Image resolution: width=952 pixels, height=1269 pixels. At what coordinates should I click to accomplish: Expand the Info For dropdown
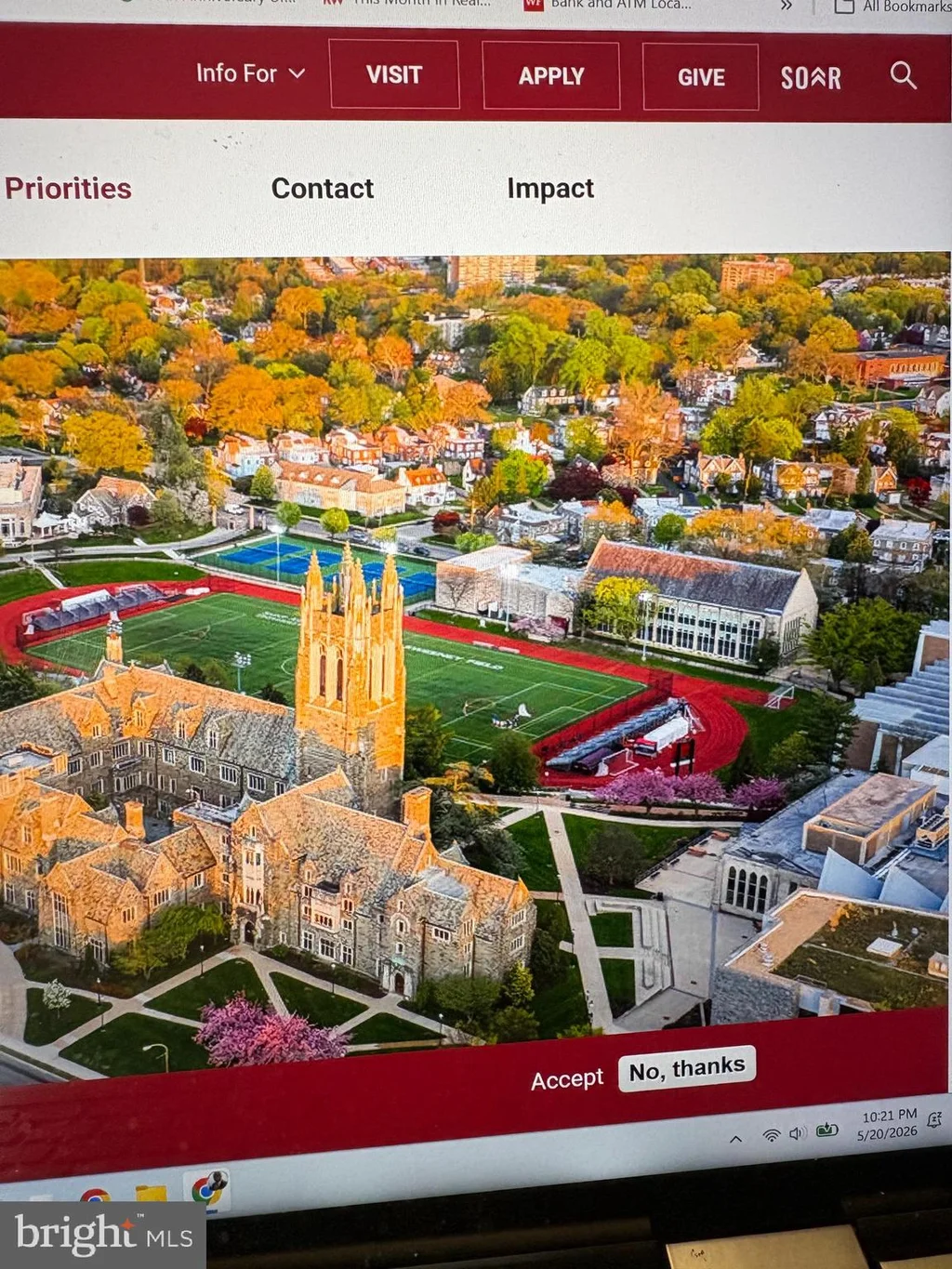coord(250,73)
